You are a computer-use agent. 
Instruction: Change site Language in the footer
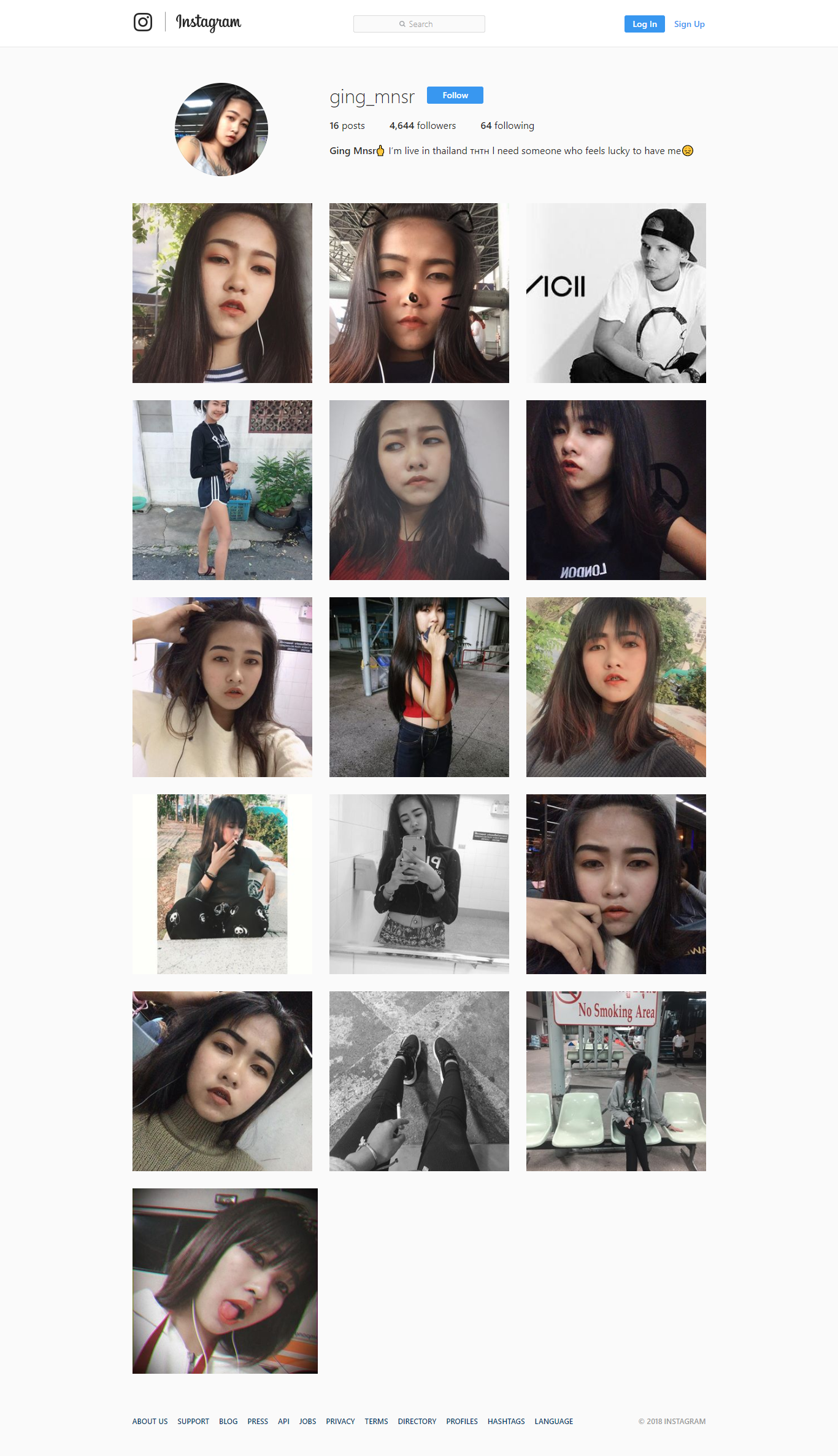(553, 1421)
